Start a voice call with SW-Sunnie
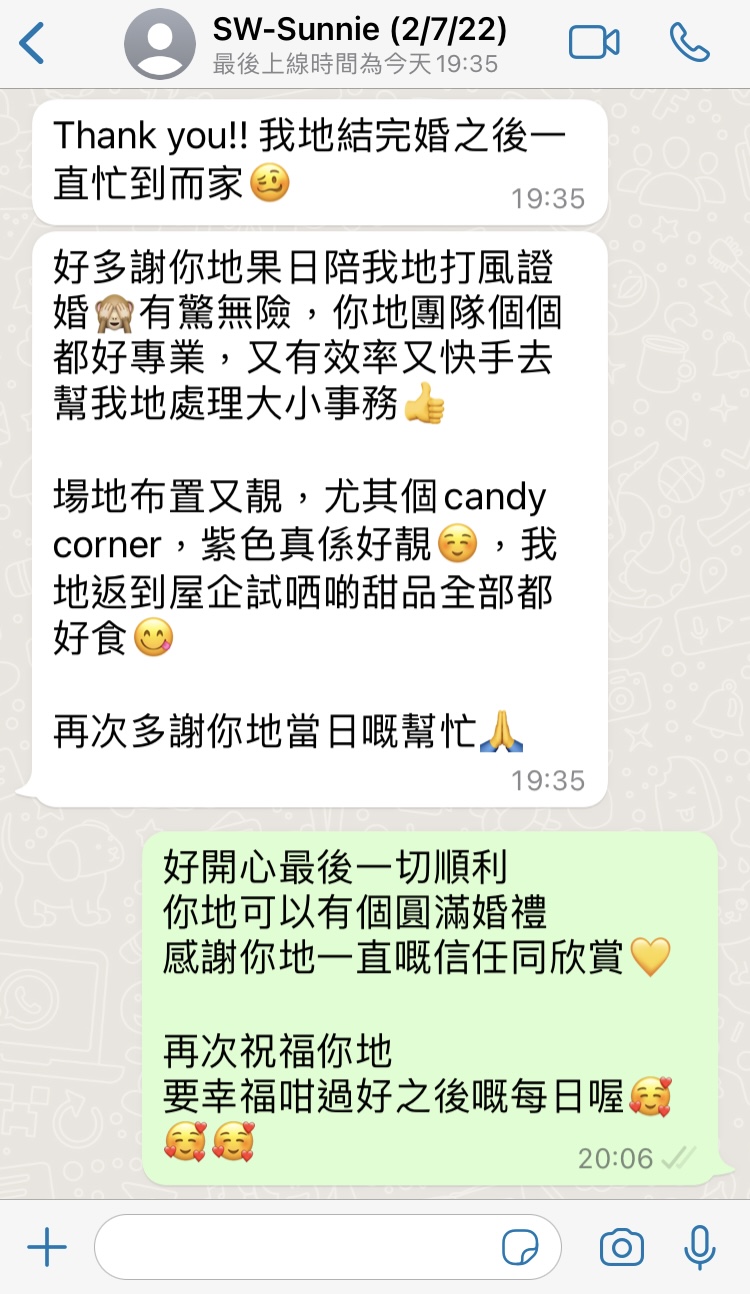Viewport: 750px width, 1294px height. [689, 43]
